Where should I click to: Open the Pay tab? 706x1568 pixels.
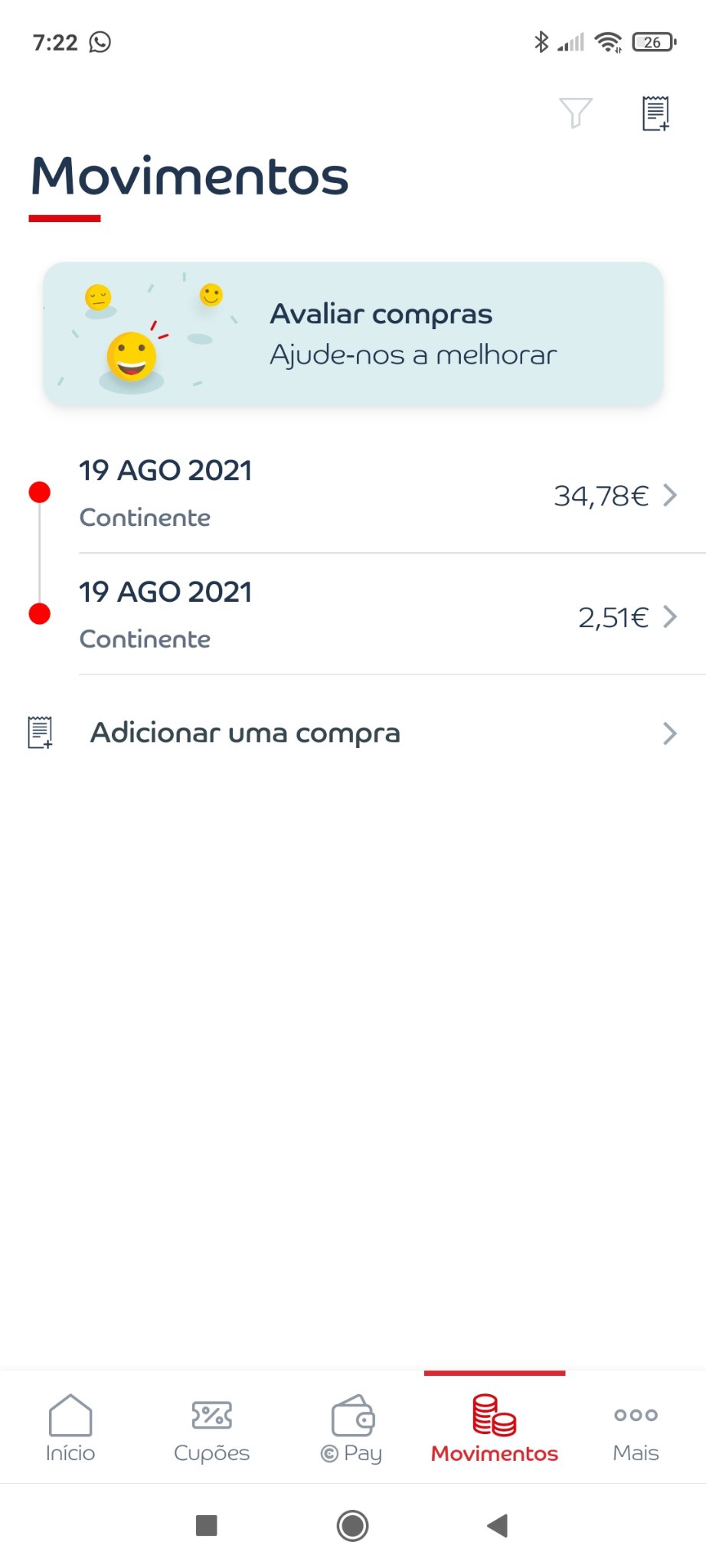pyautogui.click(x=352, y=1428)
